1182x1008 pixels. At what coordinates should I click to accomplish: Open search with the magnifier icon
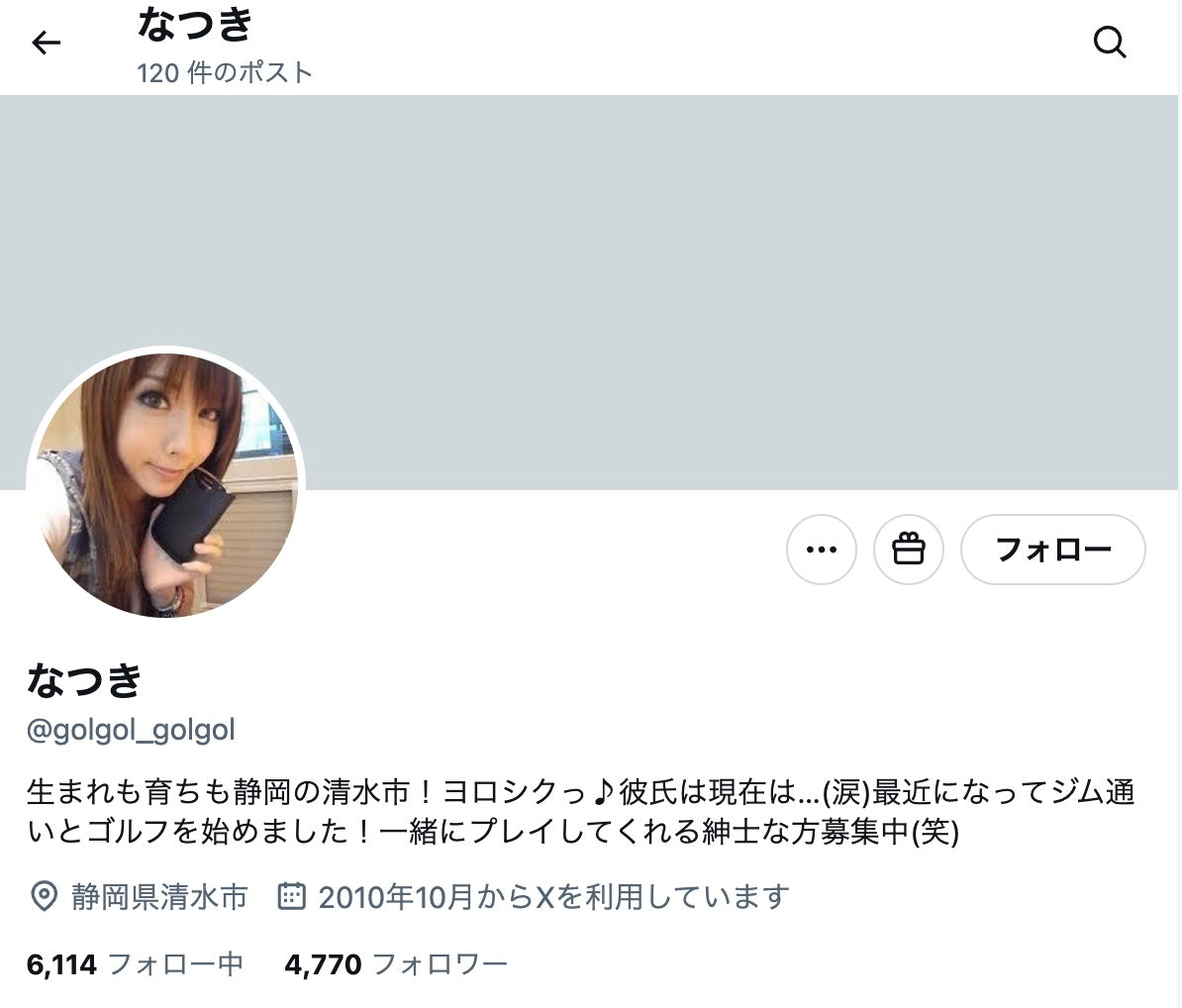coord(1109,43)
